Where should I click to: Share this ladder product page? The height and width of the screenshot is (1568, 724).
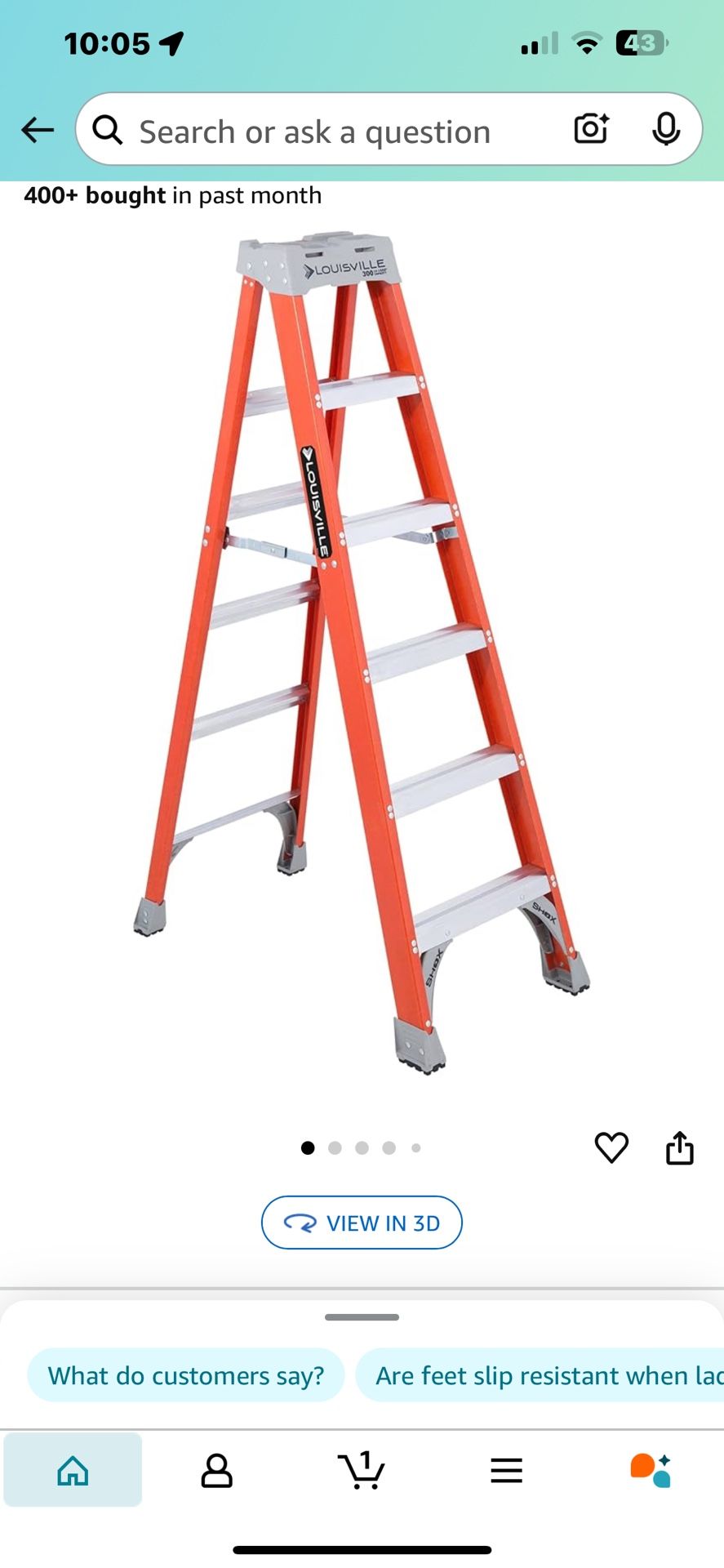[679, 1147]
